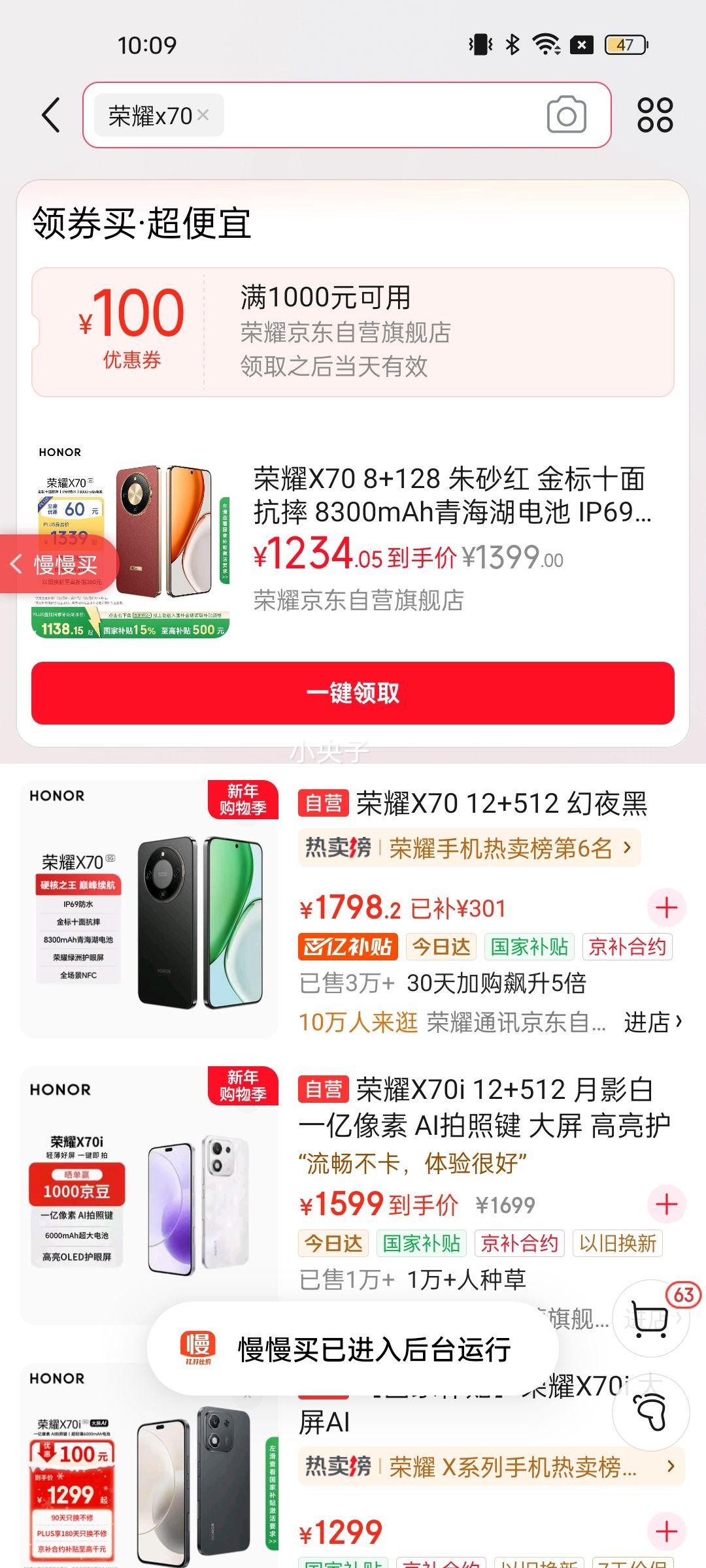
Task: View 荣耀 X系列手机热卖榜 ranking
Action: pyautogui.click(x=490, y=1467)
